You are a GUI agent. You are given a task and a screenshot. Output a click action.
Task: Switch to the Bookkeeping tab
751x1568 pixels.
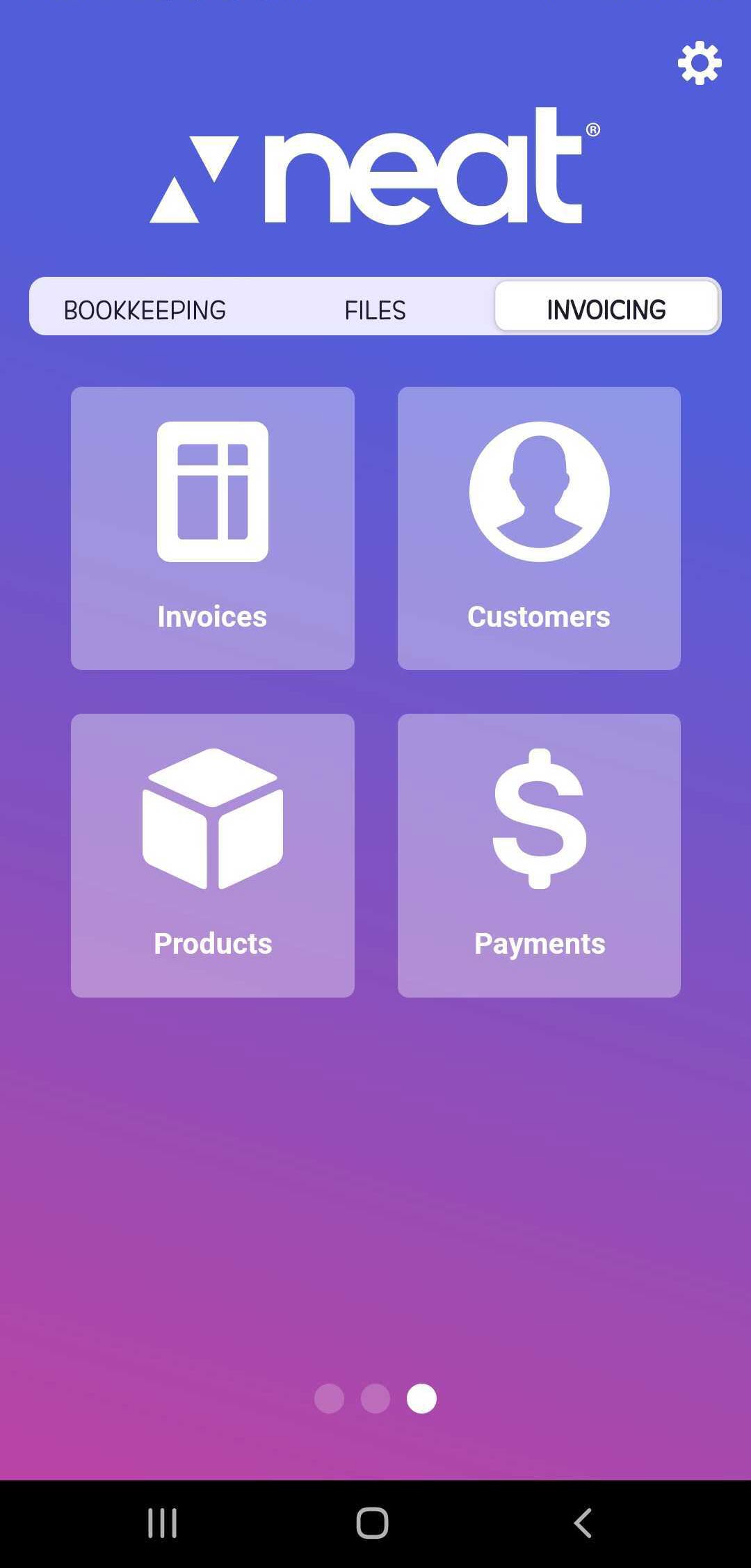(145, 310)
